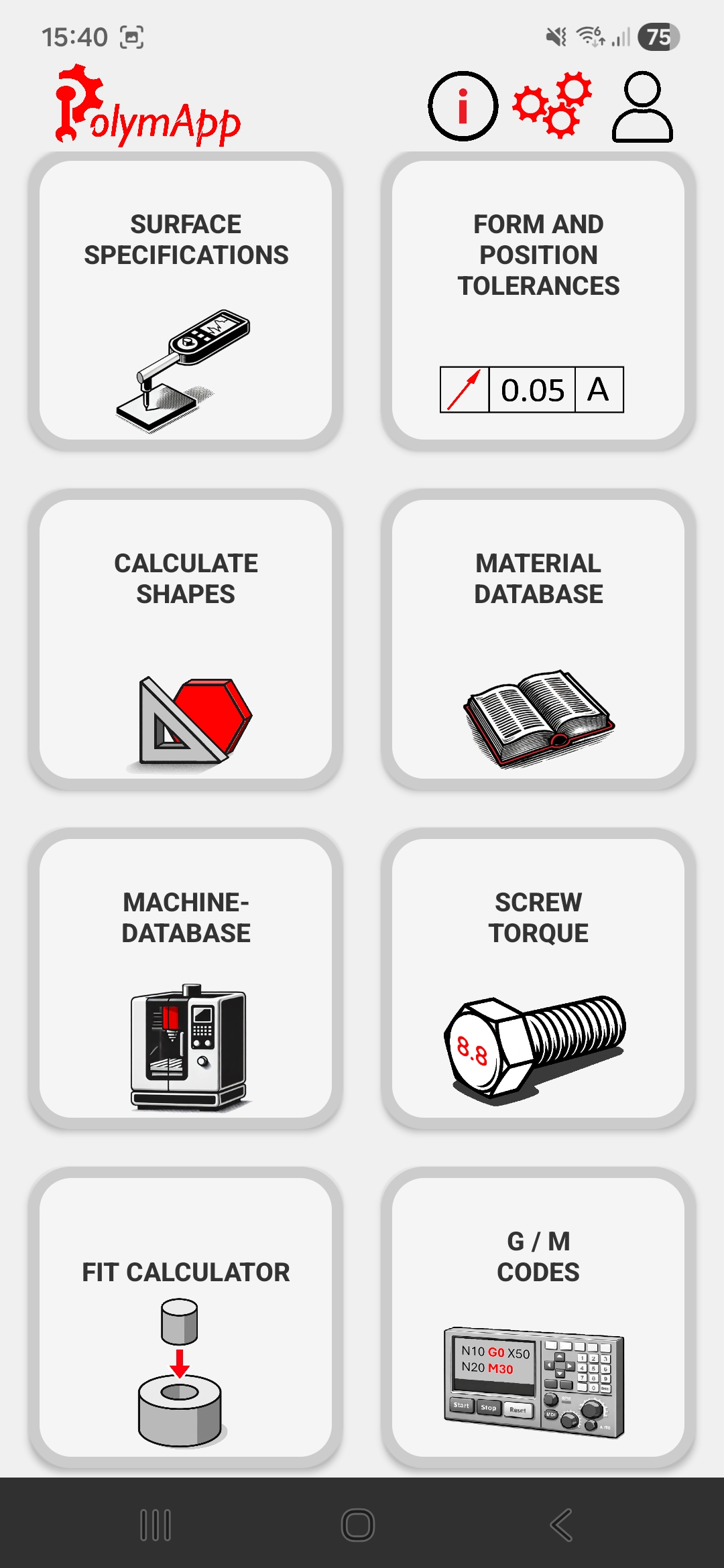Open the user profile icon
The image size is (724, 1568).
coord(642,107)
